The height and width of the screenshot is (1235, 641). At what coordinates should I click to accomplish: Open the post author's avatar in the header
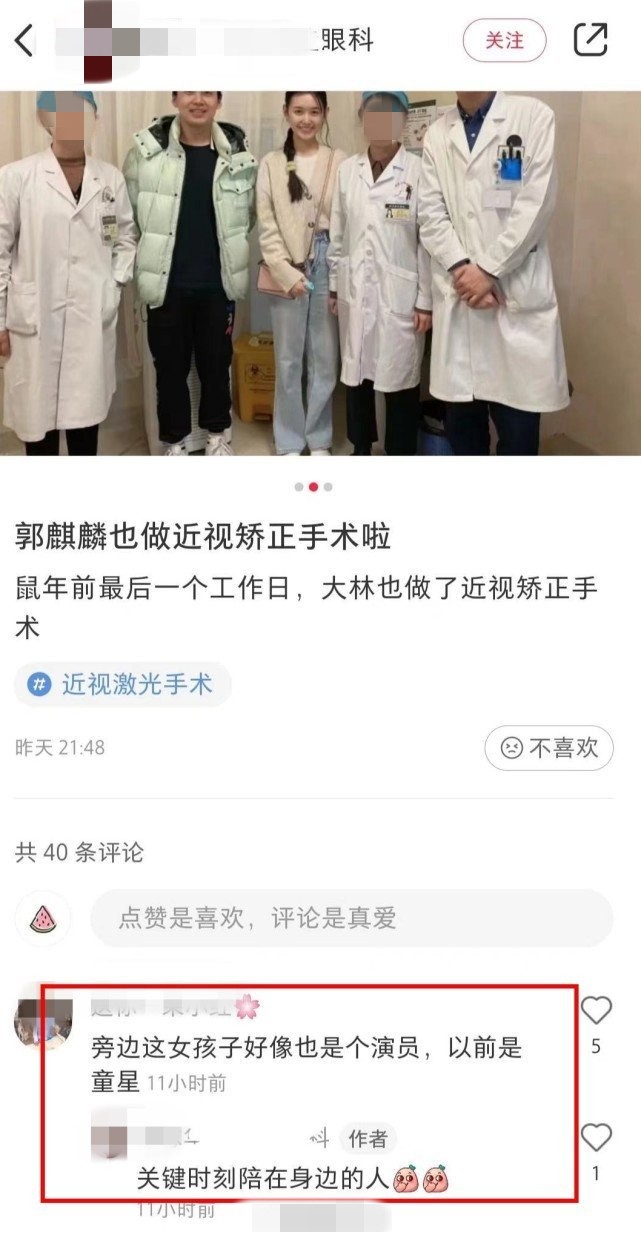[97, 40]
